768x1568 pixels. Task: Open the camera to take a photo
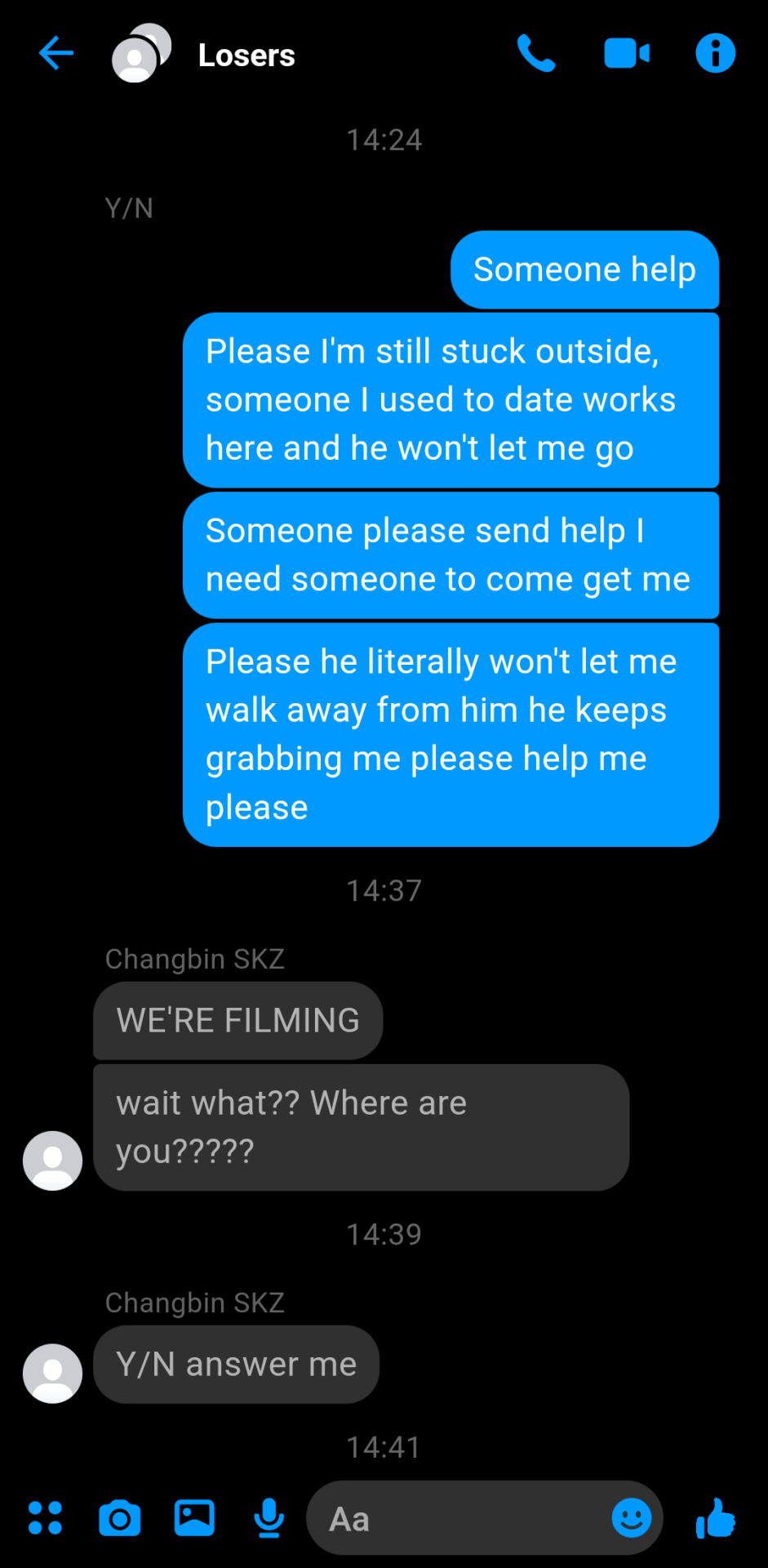[x=120, y=1518]
